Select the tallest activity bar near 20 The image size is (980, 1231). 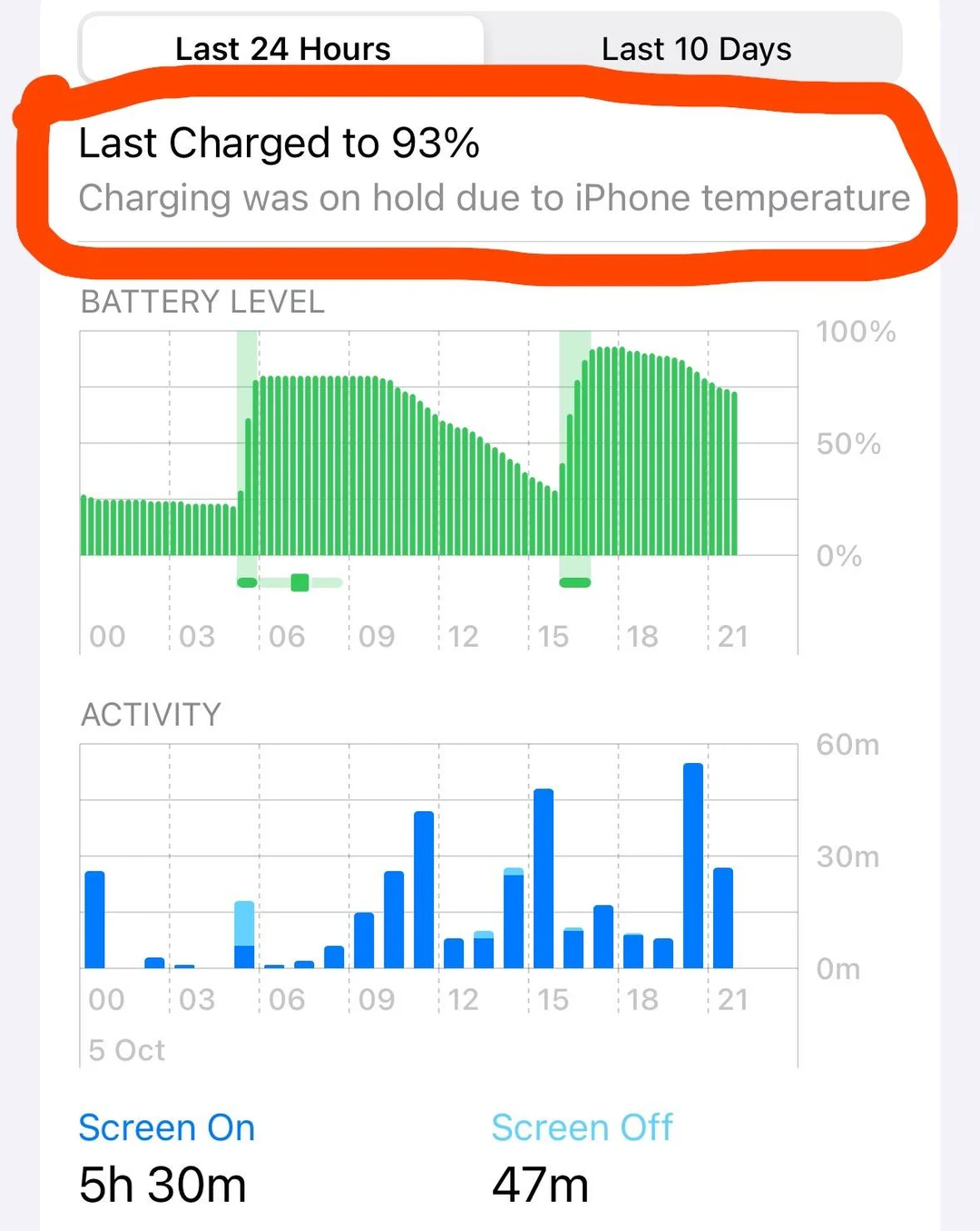[x=691, y=862]
